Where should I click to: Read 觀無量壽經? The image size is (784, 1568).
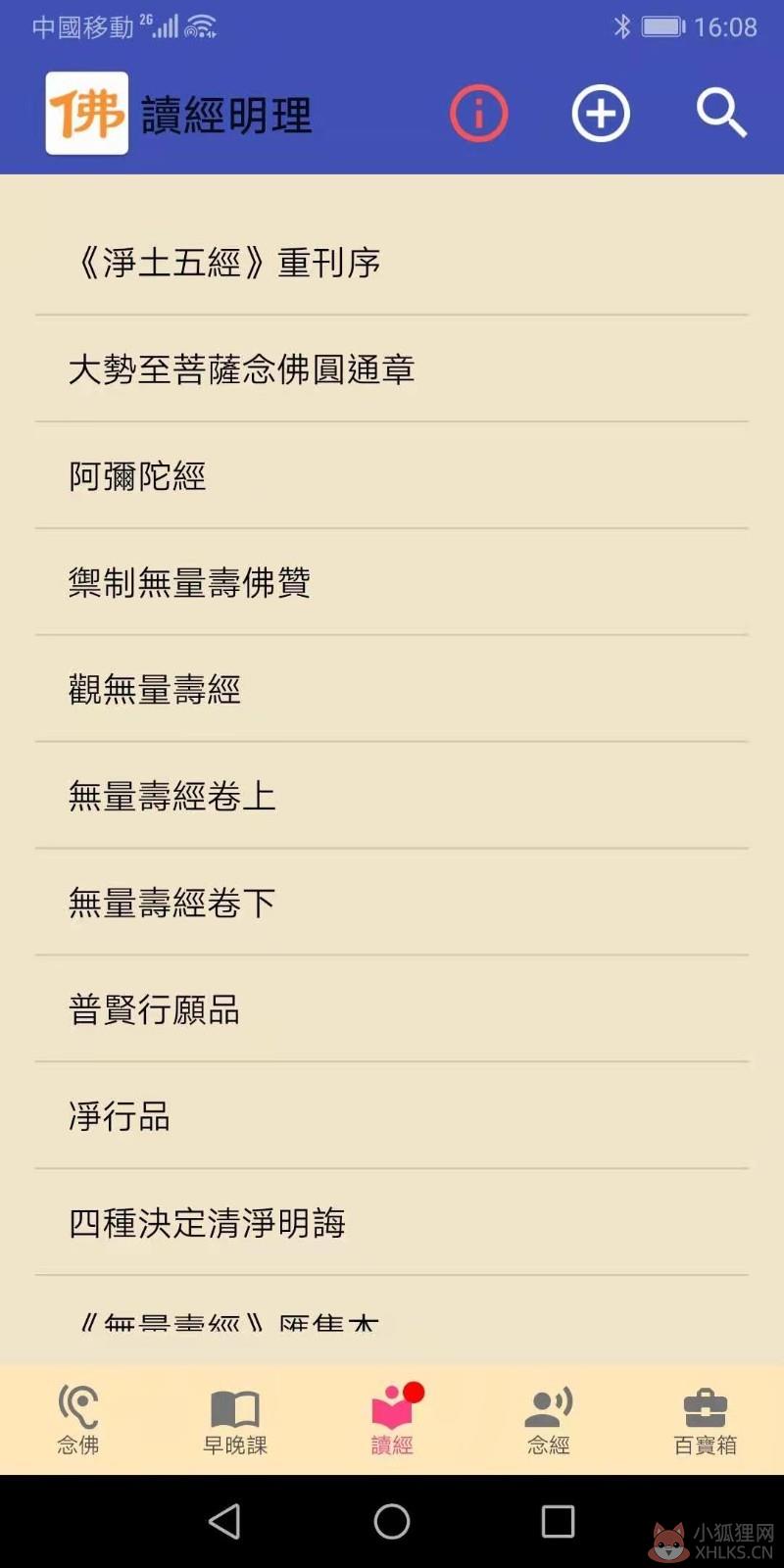point(392,689)
